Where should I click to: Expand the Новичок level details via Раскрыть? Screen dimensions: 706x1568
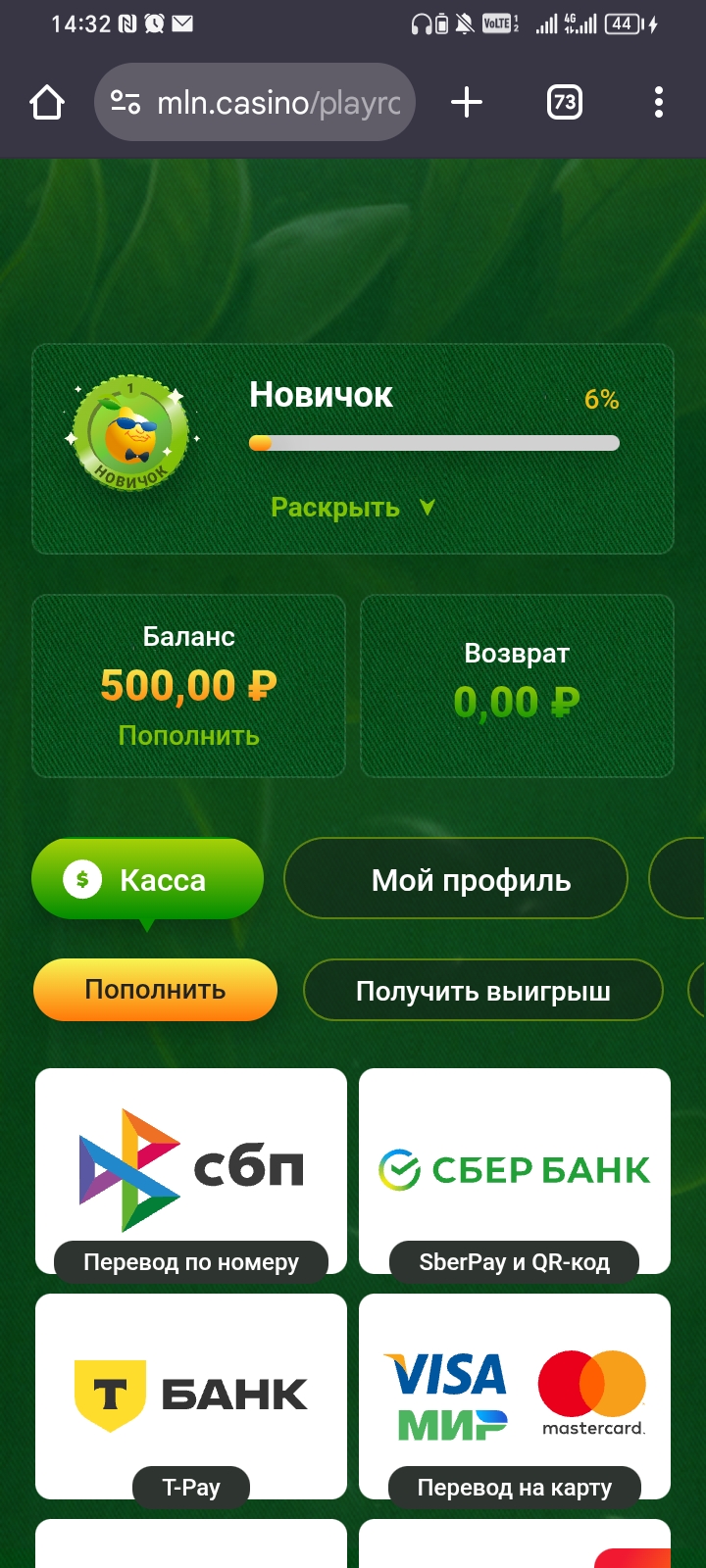tap(353, 508)
